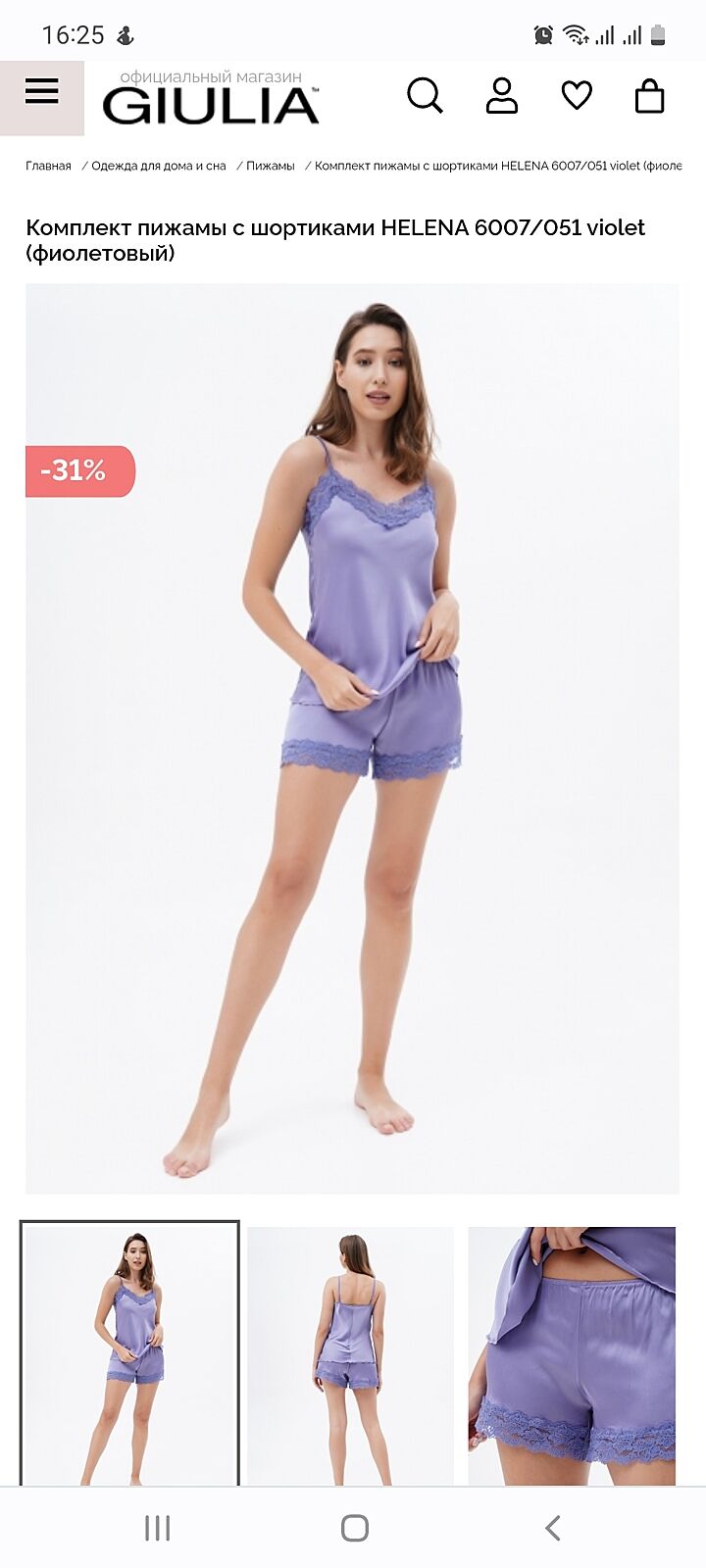Screen dimensions: 706x1568
Task: Go back with the system back button
Action: [552, 1528]
